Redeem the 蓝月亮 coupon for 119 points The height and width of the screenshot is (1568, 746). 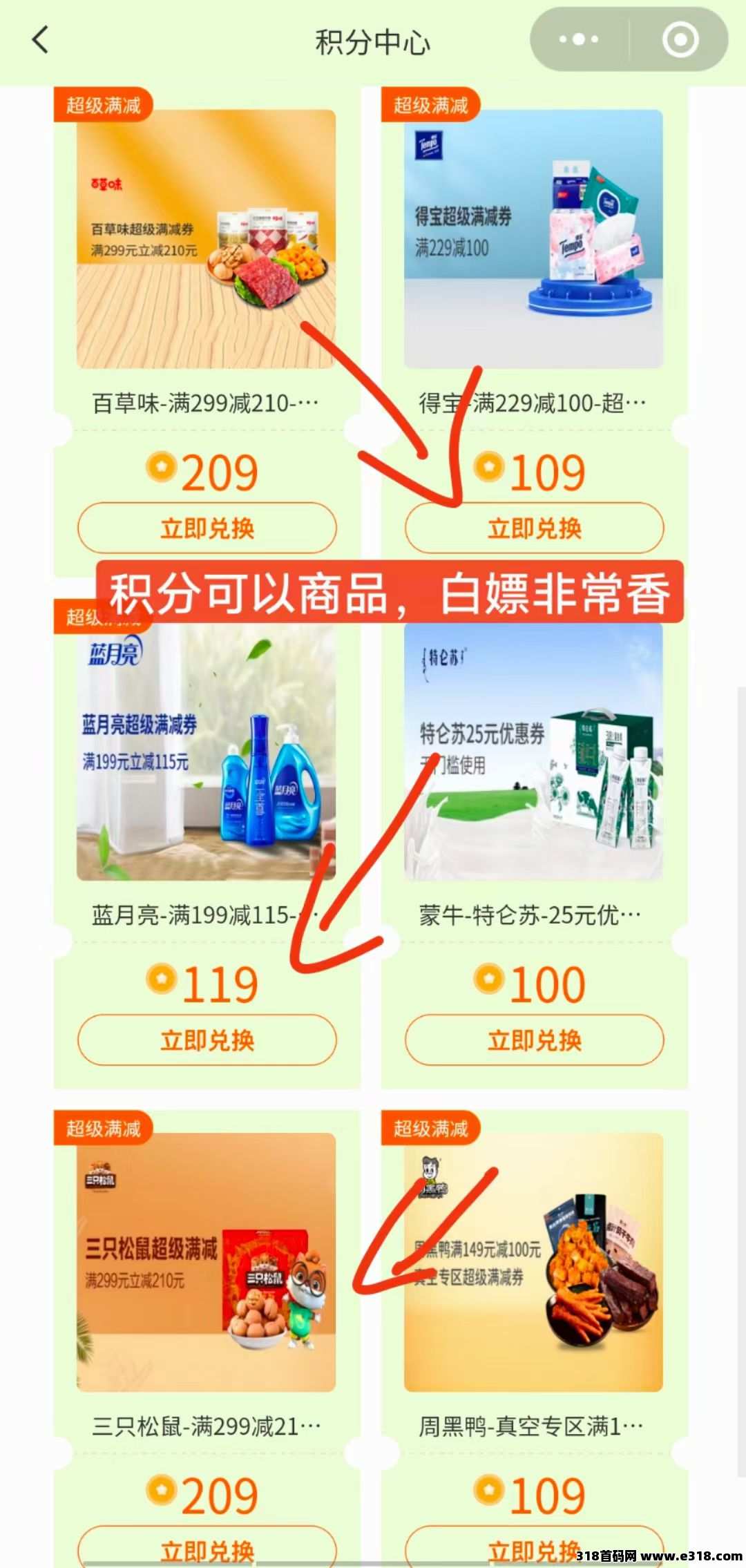click(x=207, y=1040)
